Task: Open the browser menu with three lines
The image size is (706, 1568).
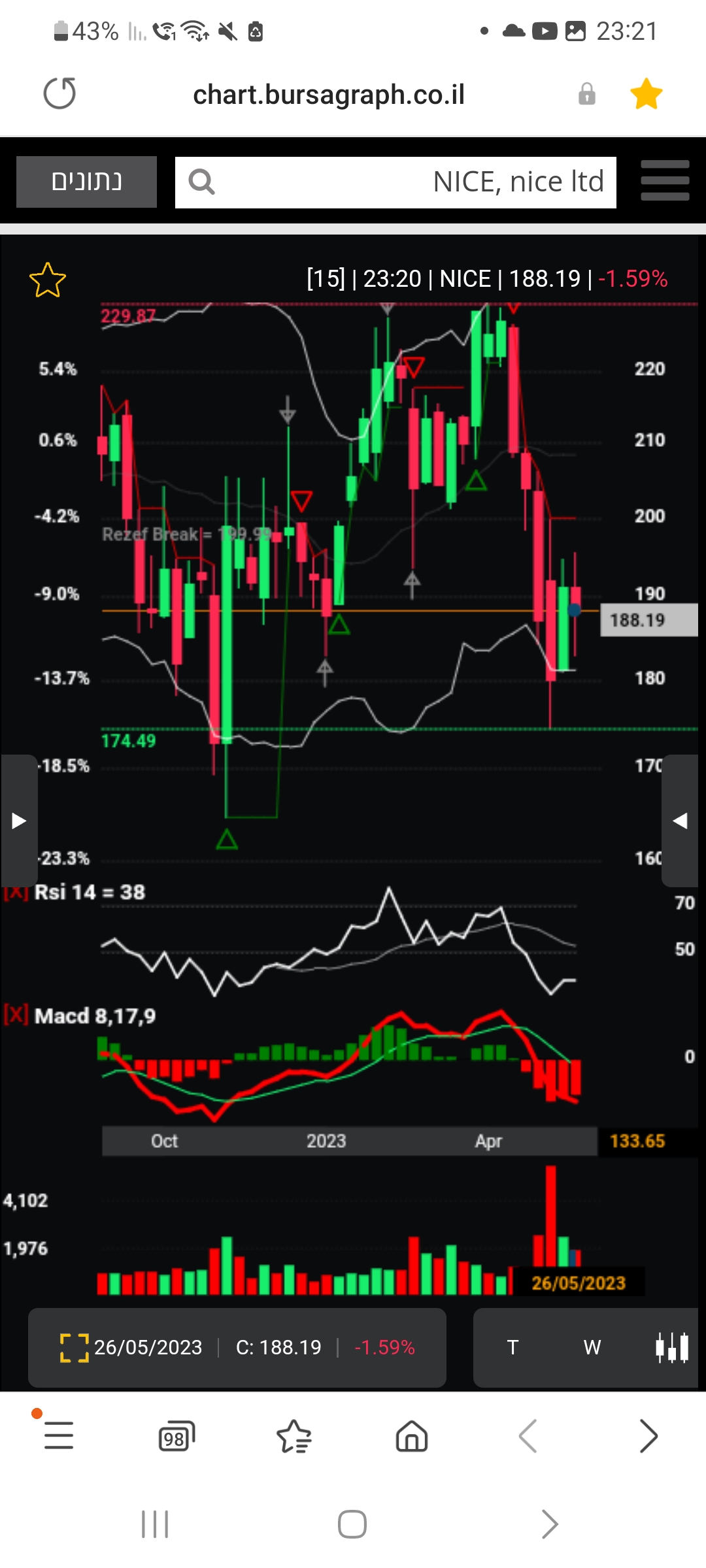Action: [58, 1435]
